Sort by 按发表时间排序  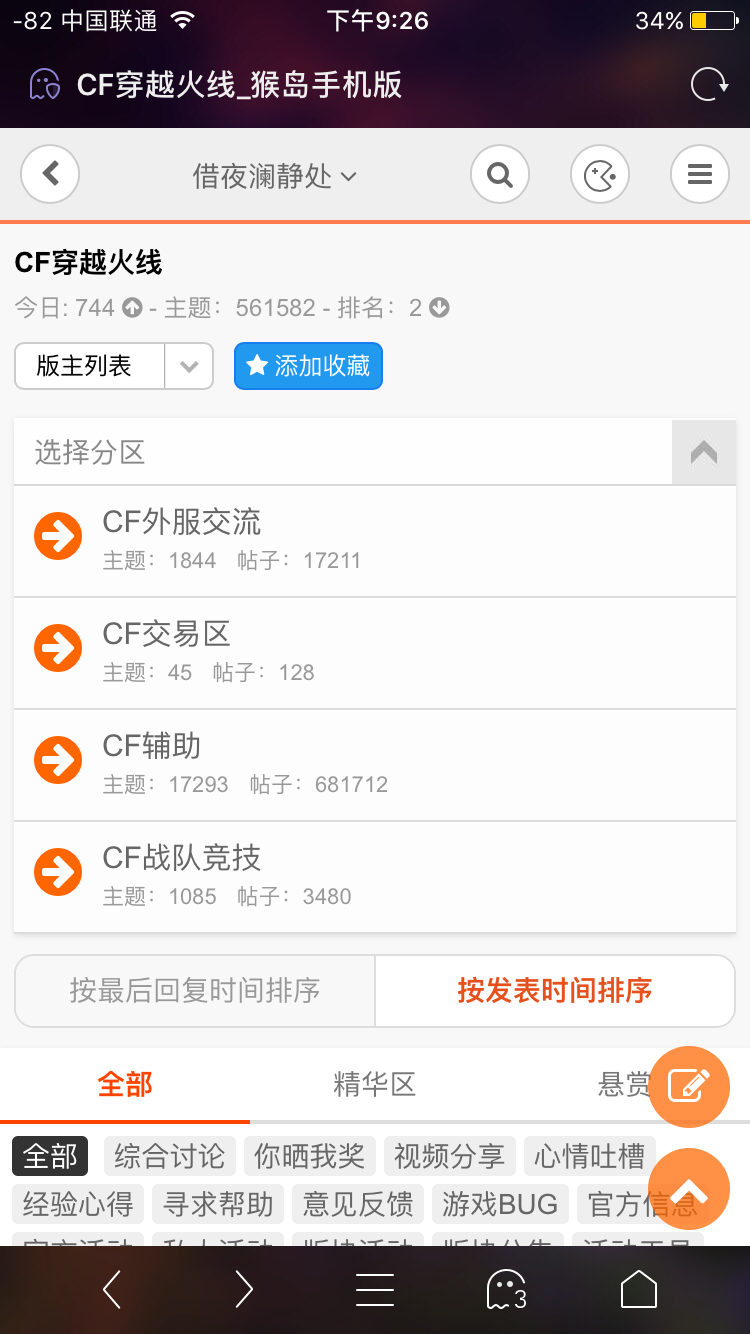pos(555,991)
